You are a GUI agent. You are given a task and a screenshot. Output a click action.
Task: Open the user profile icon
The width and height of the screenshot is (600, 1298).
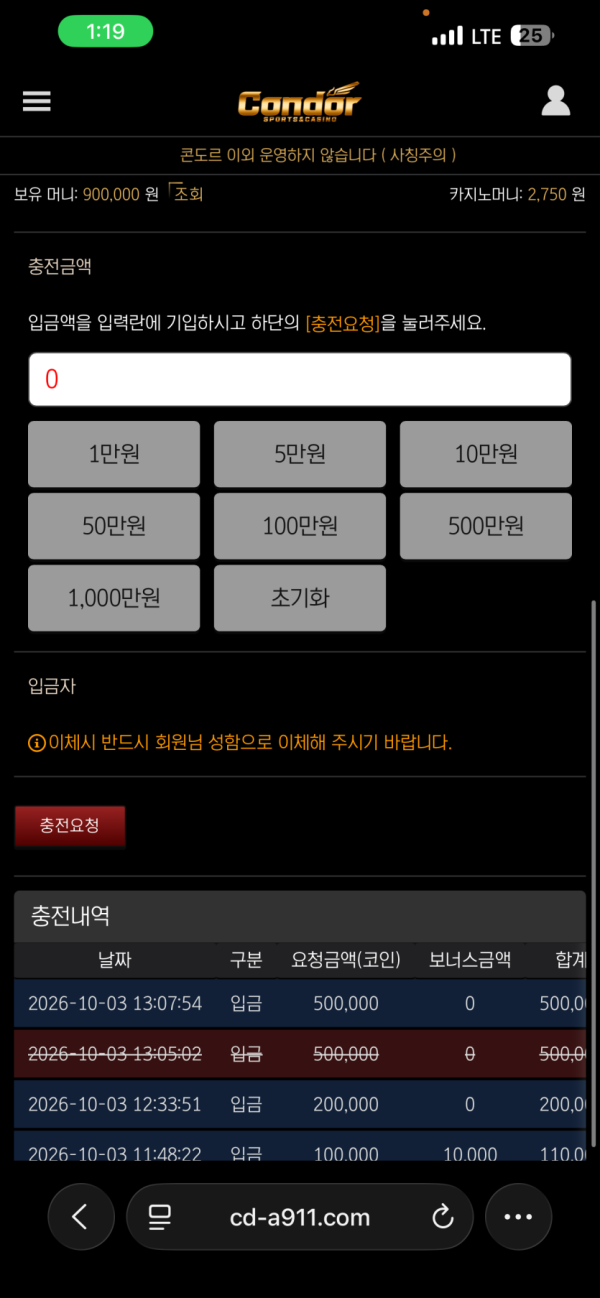555,101
